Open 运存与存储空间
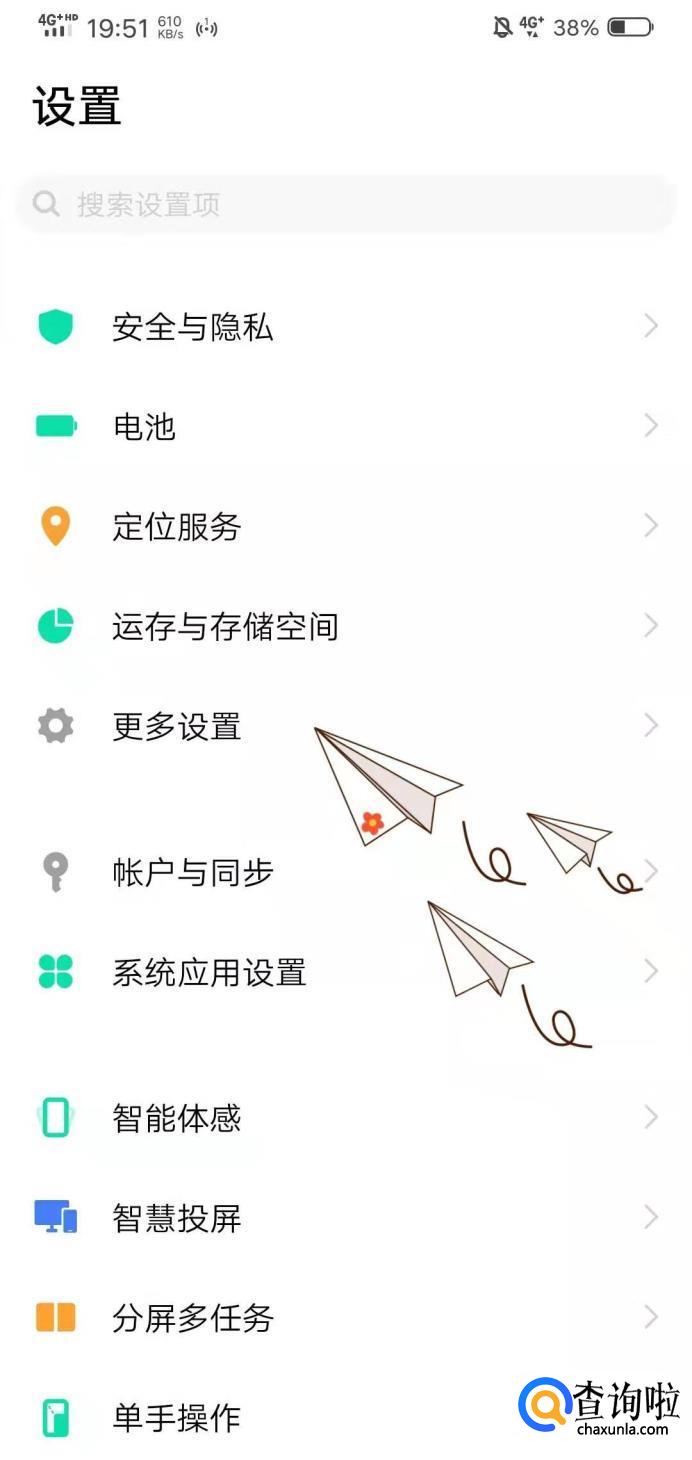The width and height of the screenshot is (692, 1460). pyautogui.click(x=225, y=627)
